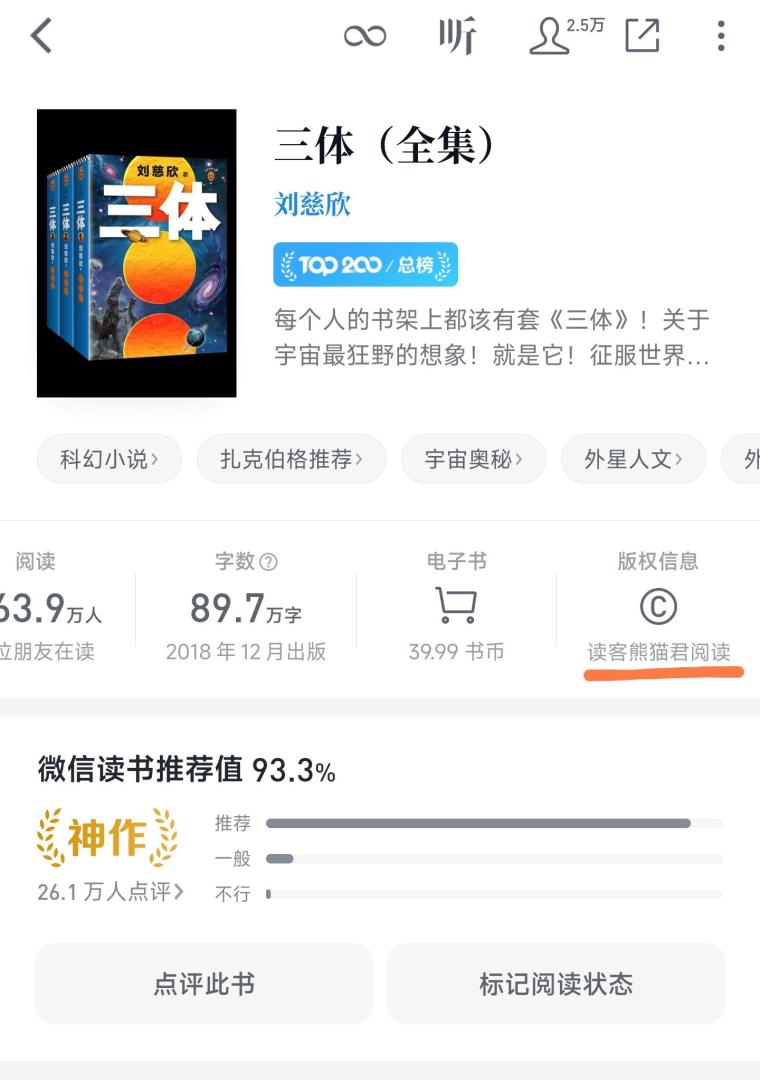Open the 三体 book cover
Viewport: 760px width, 1092px height.
(137, 253)
